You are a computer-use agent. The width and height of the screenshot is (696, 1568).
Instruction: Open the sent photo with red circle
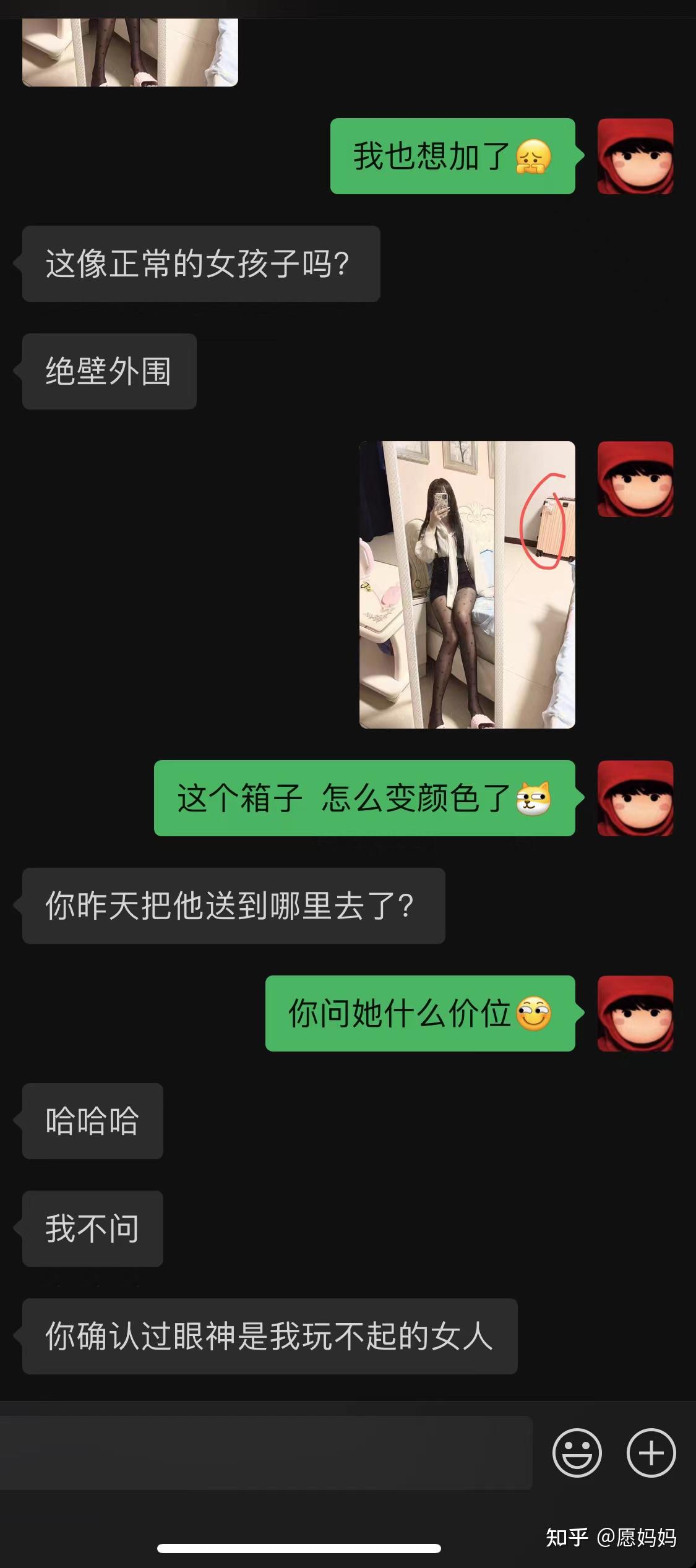pyautogui.click(x=467, y=585)
